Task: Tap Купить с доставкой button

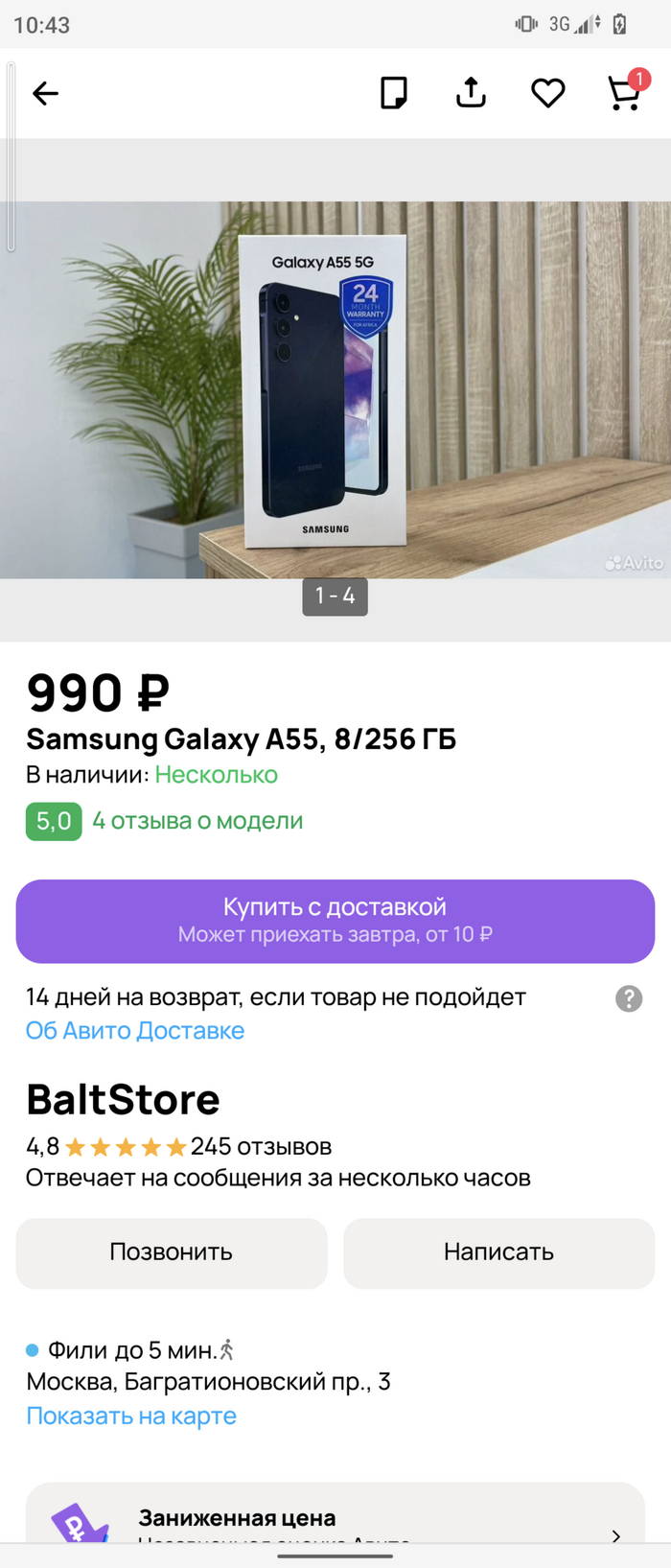Action: pos(335,921)
